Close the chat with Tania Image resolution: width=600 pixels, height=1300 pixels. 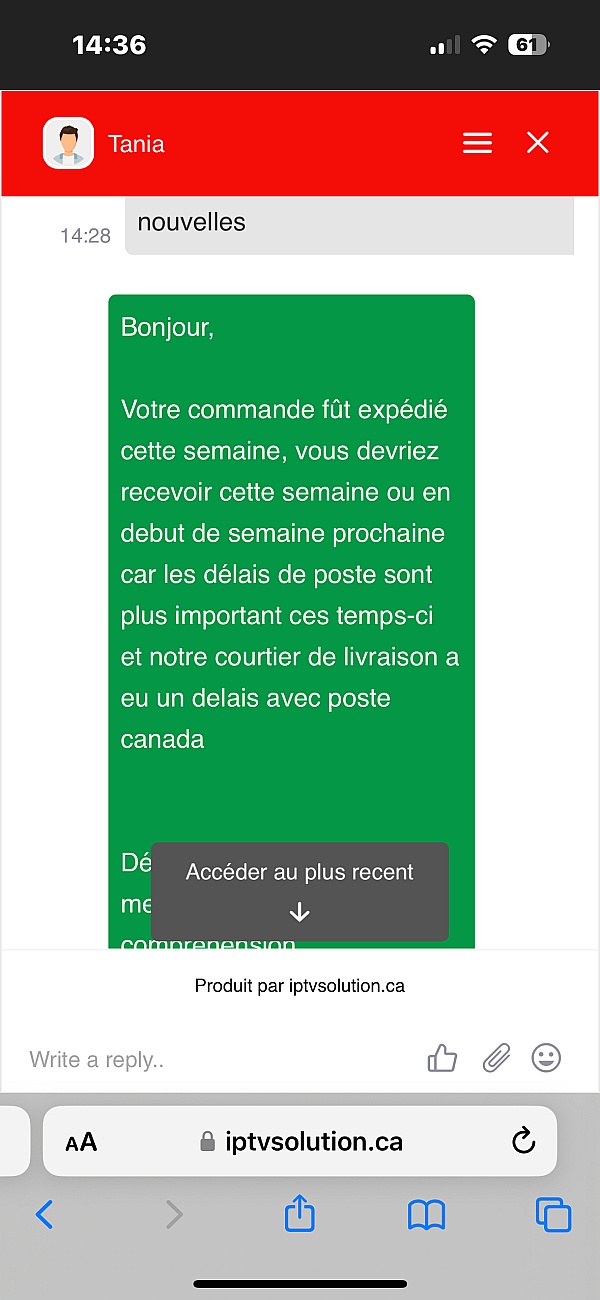538,144
